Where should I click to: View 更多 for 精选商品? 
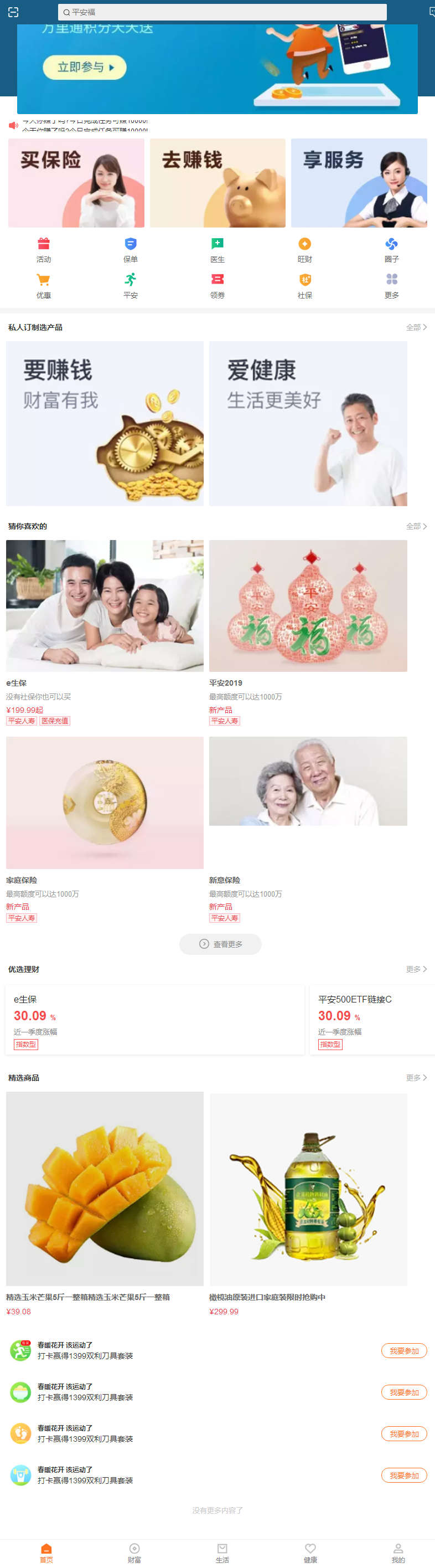coord(416,1077)
